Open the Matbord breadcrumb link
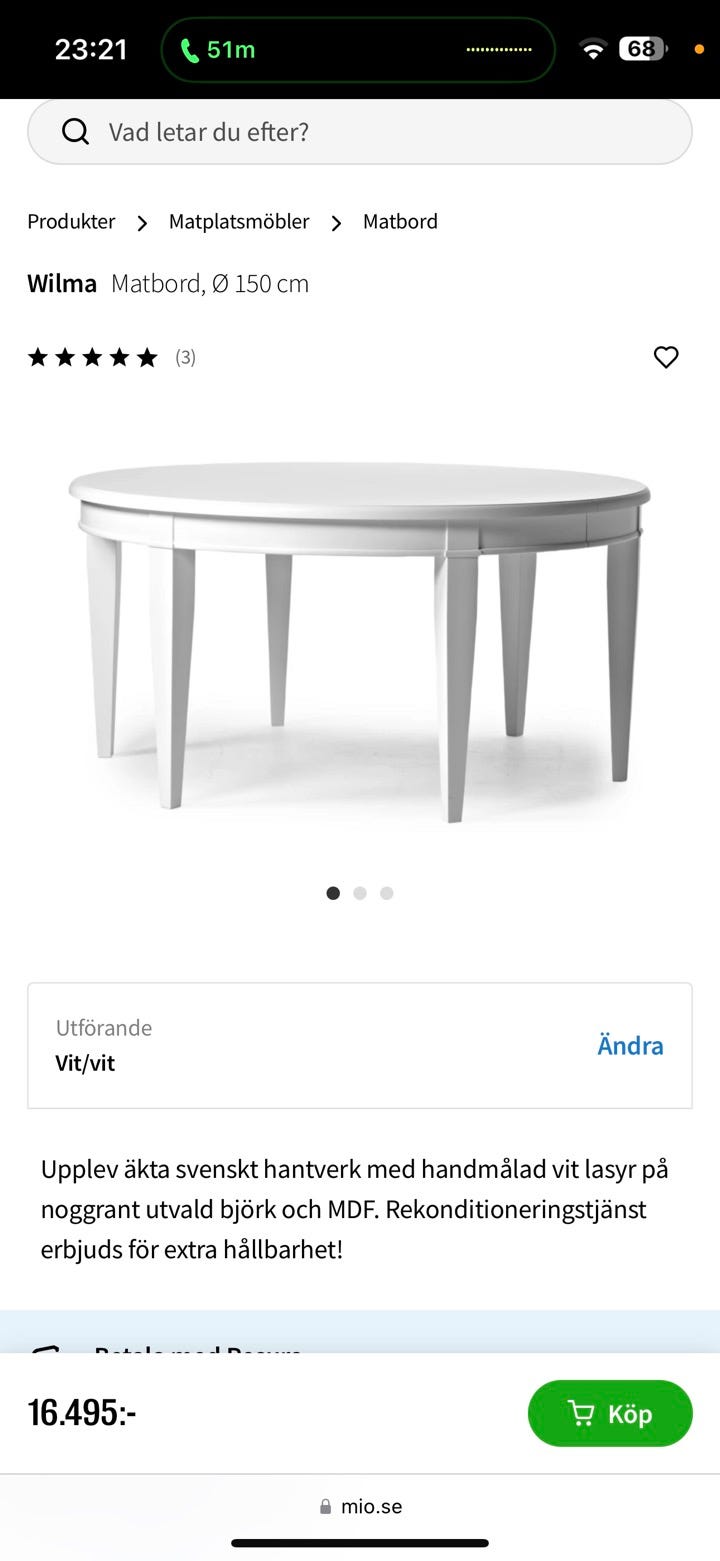This screenshot has height=1561, width=720. [399, 222]
